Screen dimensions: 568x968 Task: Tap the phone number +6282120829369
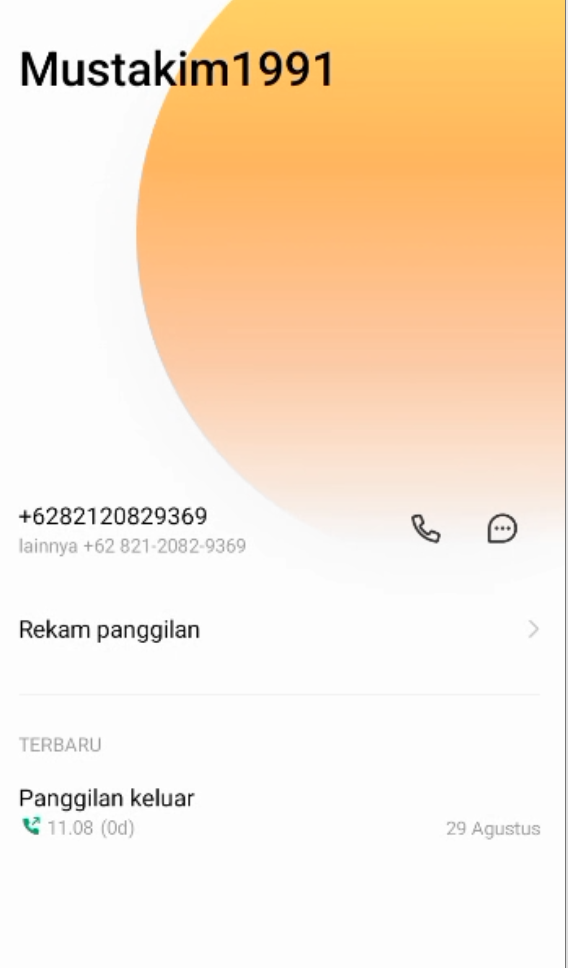(x=113, y=516)
